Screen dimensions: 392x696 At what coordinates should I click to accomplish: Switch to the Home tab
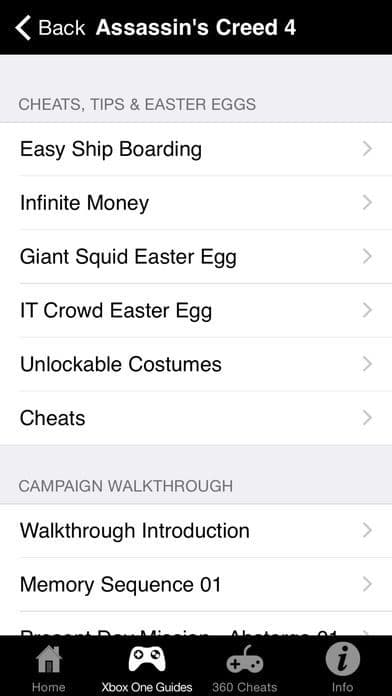pyautogui.click(x=49, y=668)
